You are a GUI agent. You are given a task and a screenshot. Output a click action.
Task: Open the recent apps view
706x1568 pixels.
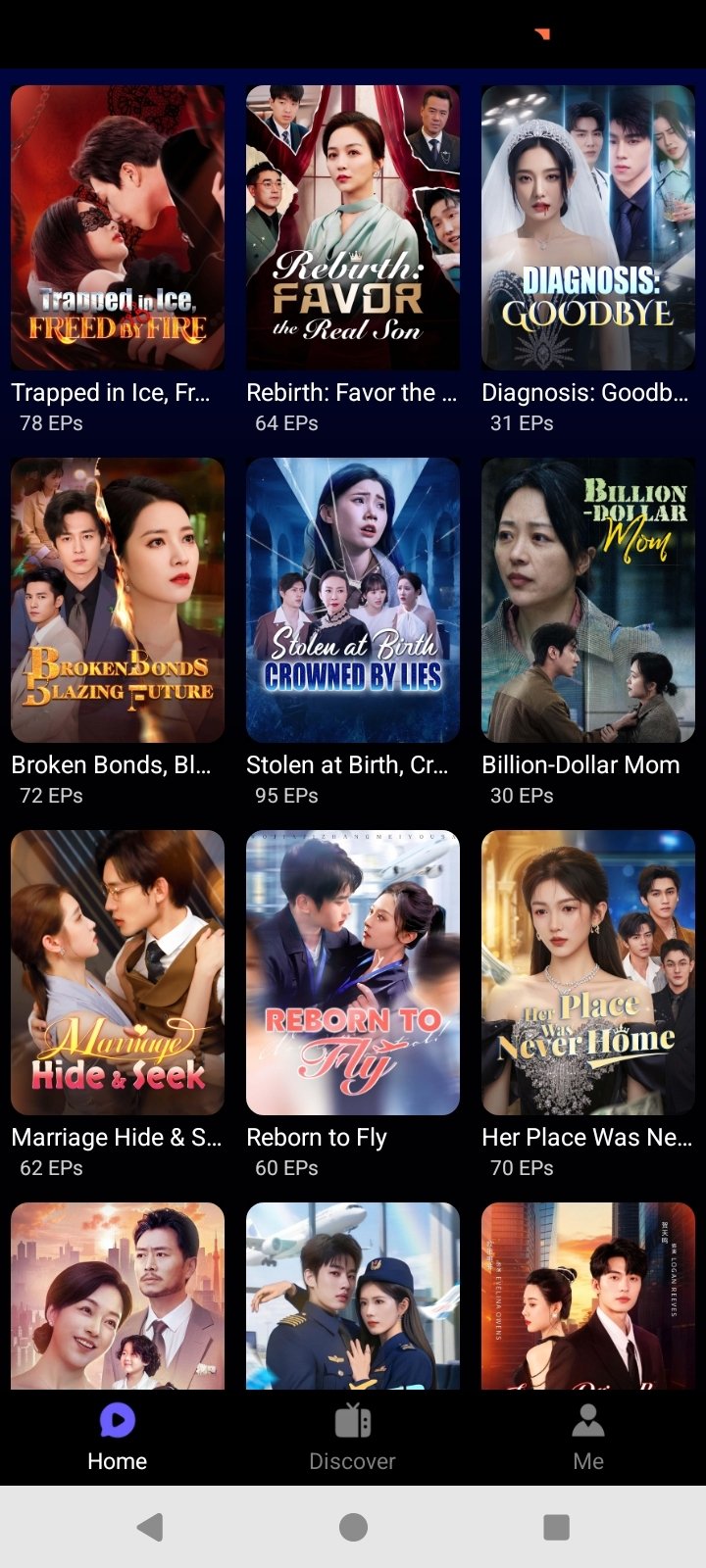click(x=556, y=1527)
